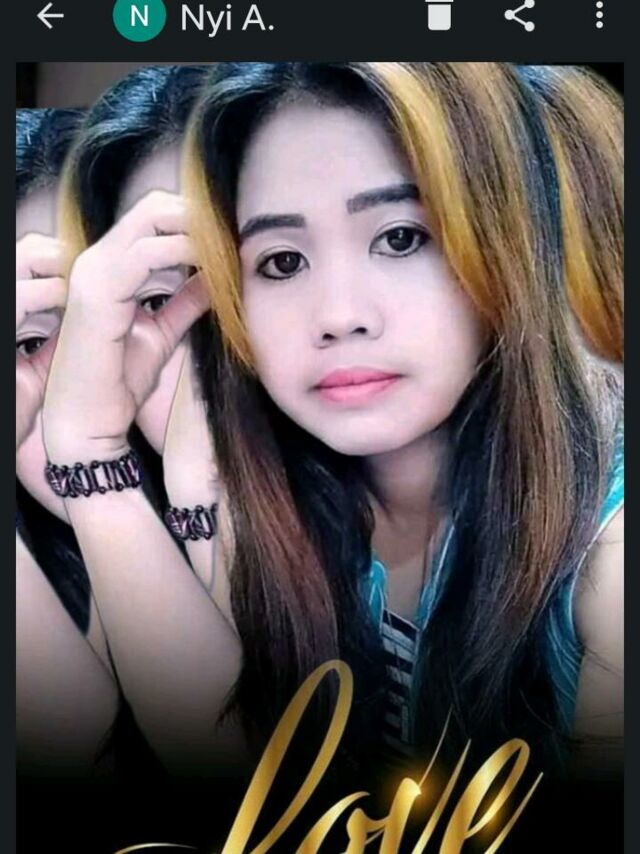The height and width of the screenshot is (854, 640).
Task: Open the overflow menu
Action: [599, 15]
